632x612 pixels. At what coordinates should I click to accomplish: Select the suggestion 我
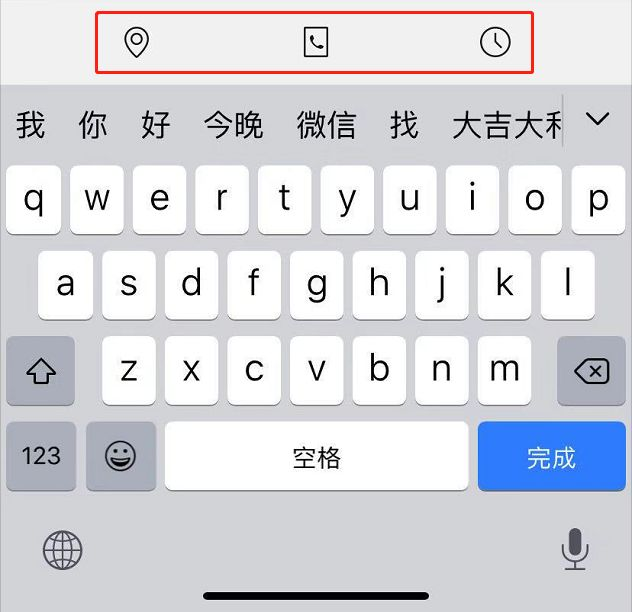[31, 125]
